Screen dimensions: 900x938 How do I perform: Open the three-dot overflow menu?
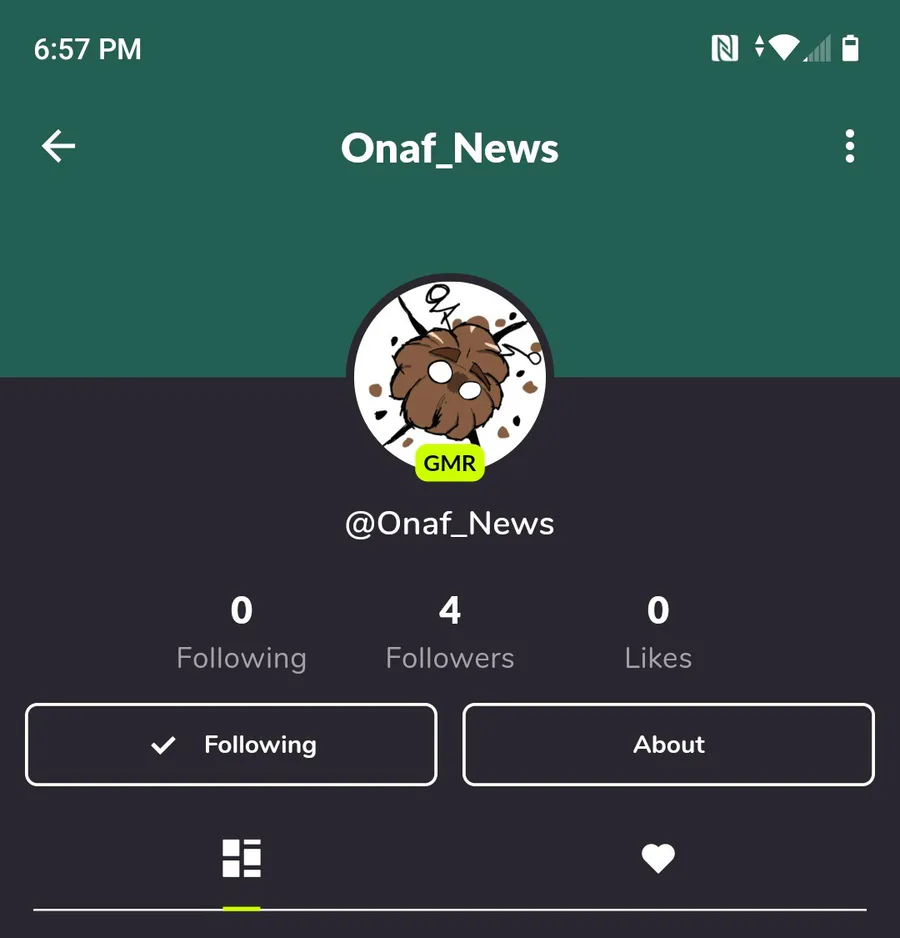[x=849, y=147]
